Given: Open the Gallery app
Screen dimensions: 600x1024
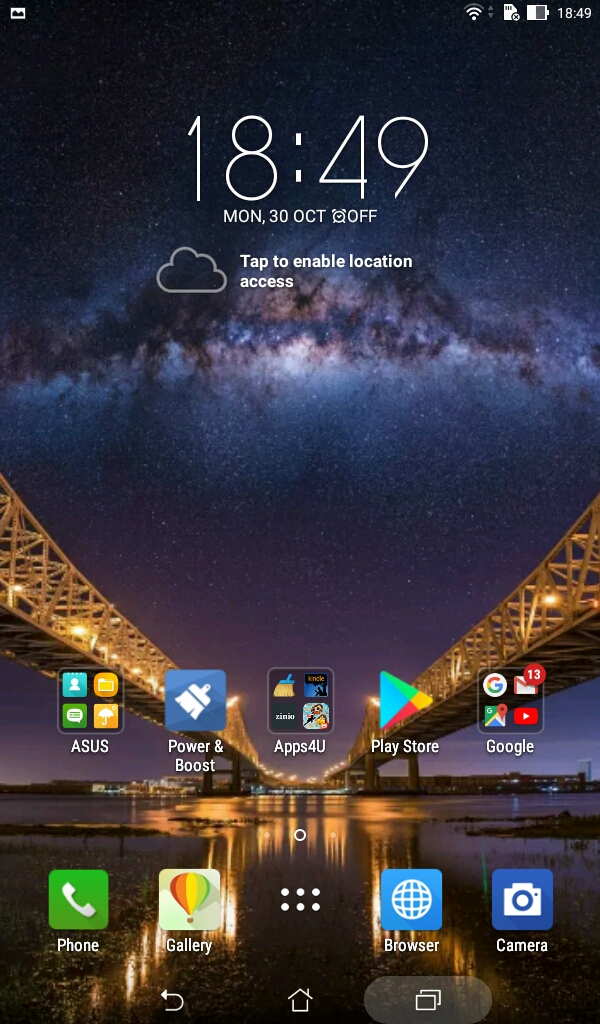Looking at the screenshot, I should 189,900.
